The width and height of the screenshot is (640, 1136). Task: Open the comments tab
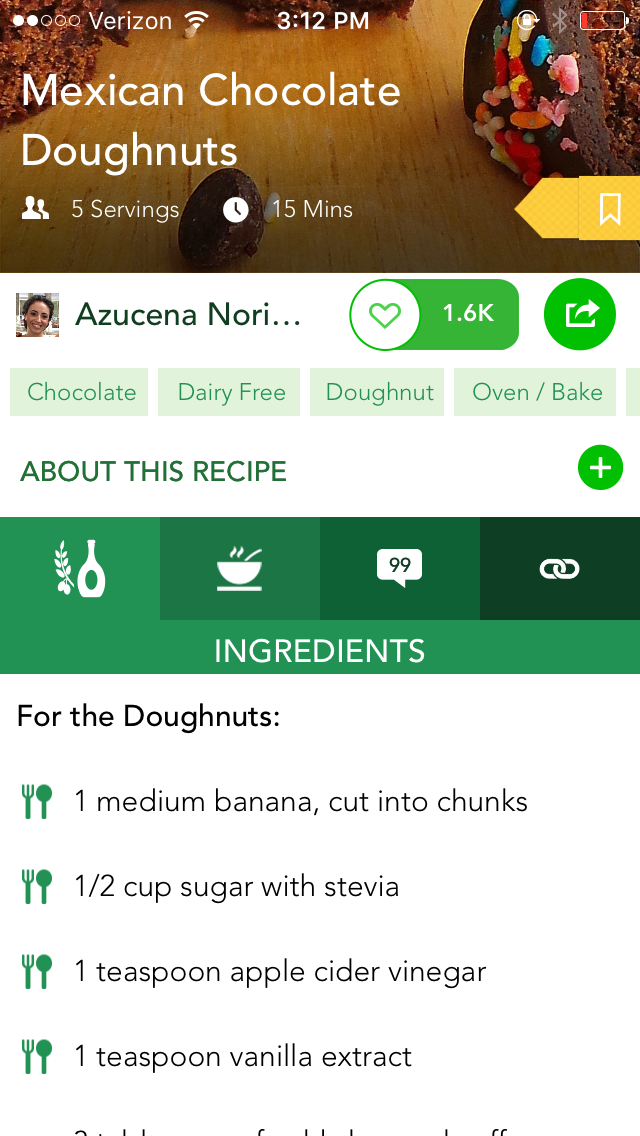(400, 568)
